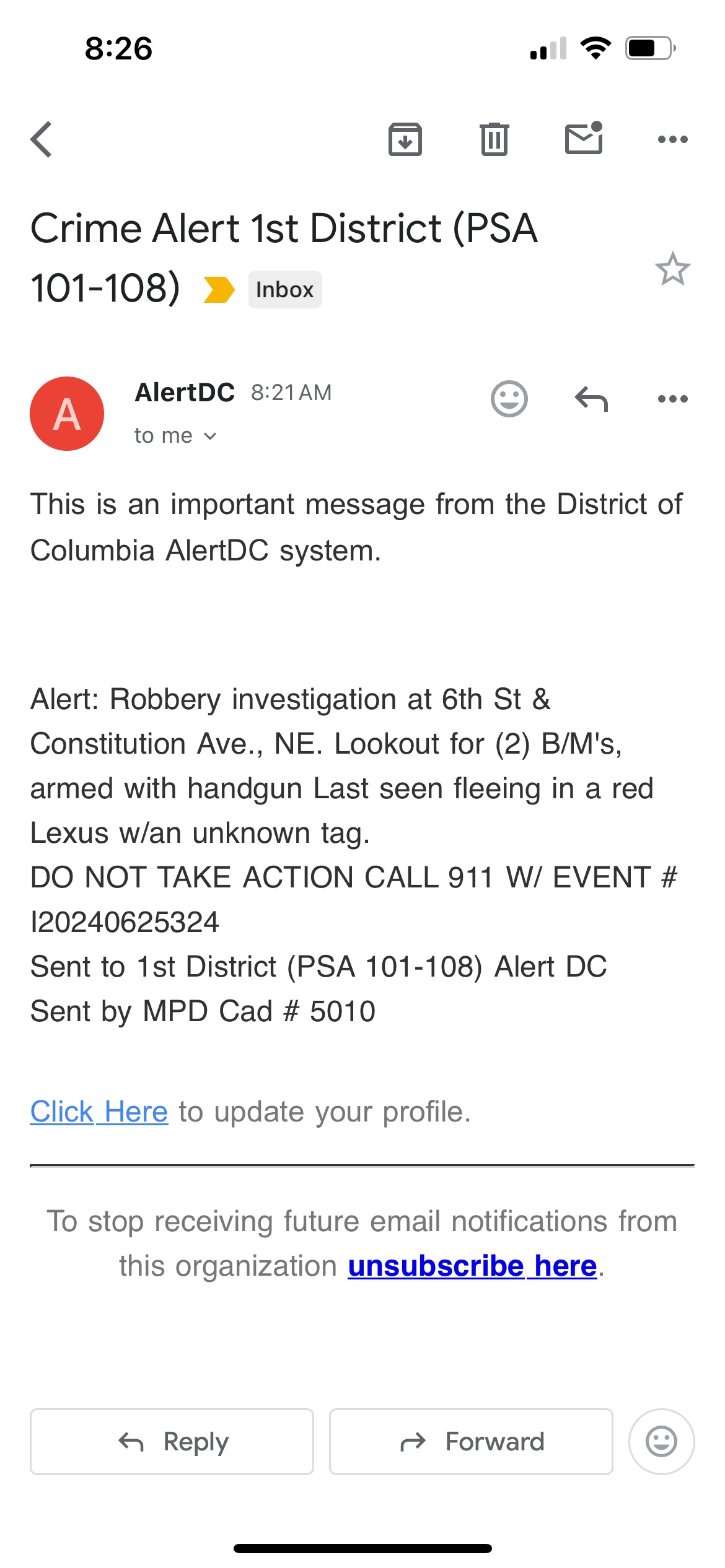Tap the reply arrow beside the sender
The width and height of the screenshot is (725, 1568).
591,399
